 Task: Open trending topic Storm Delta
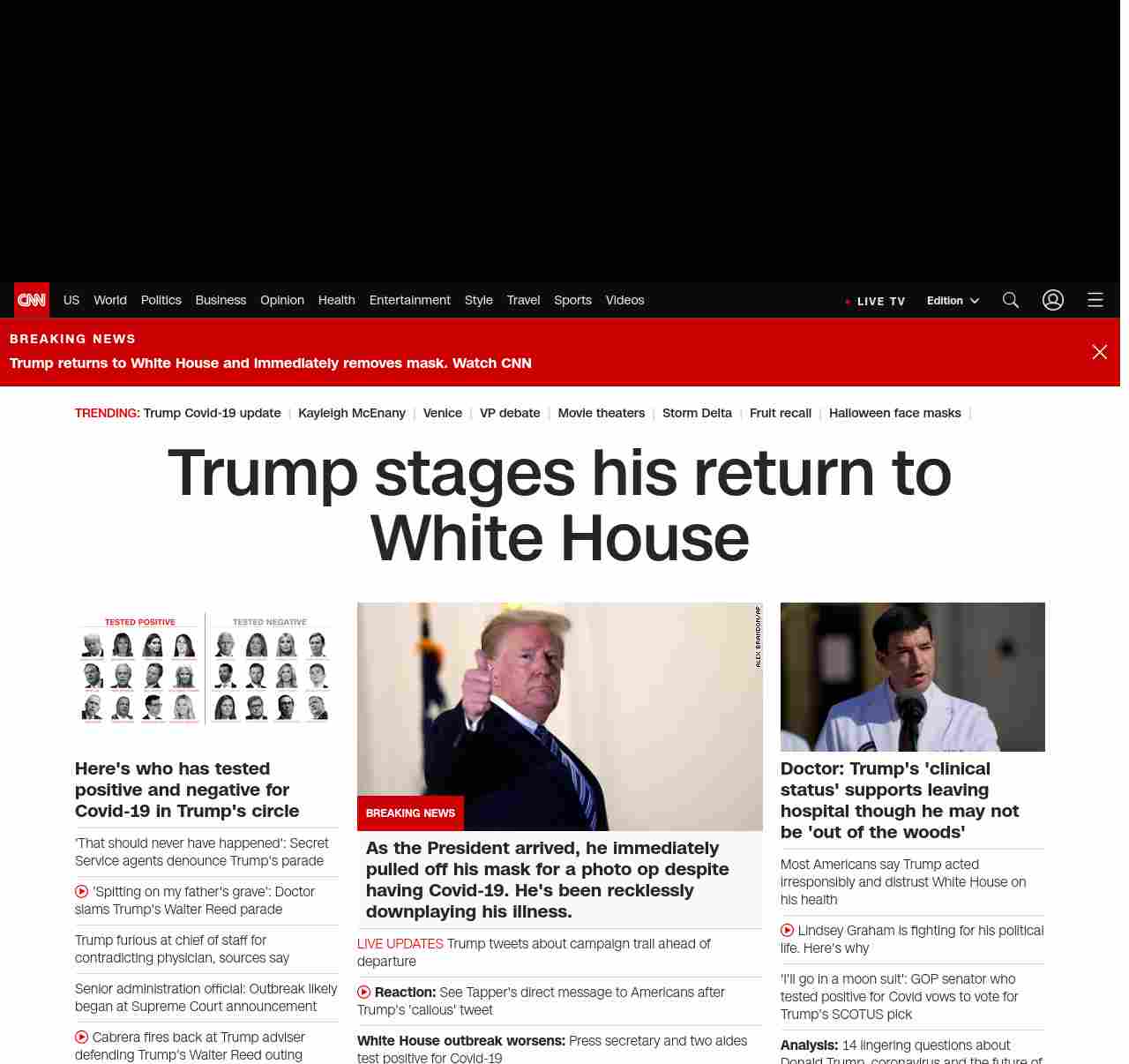(697, 413)
